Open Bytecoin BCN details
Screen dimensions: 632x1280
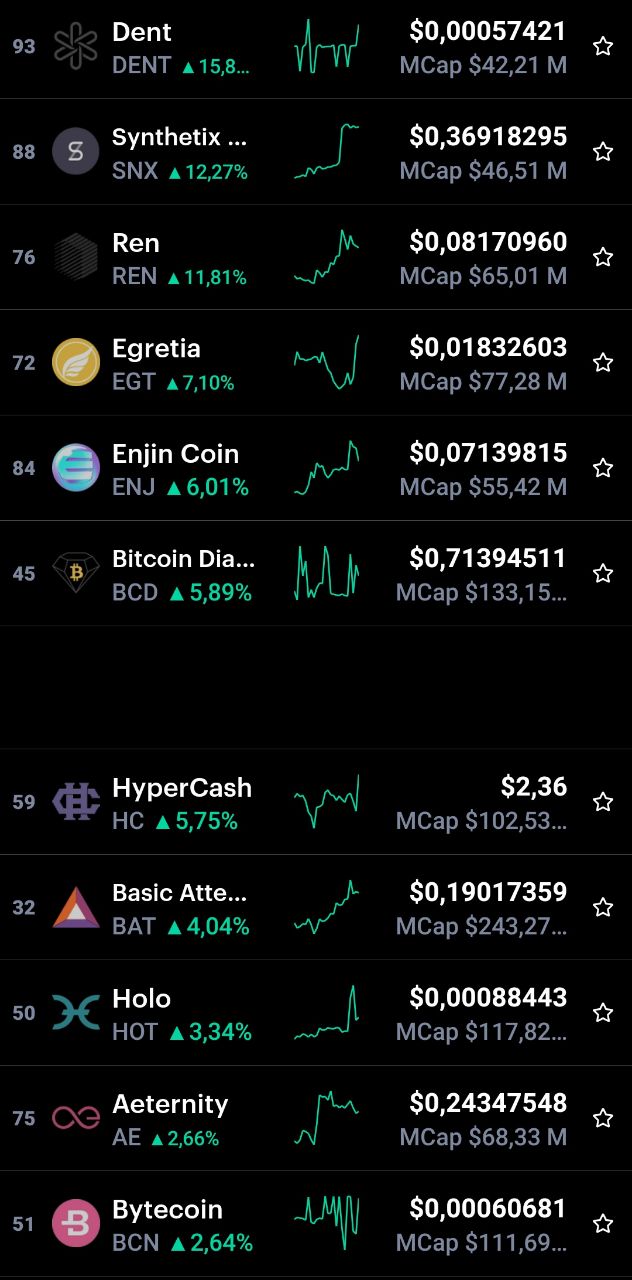click(316, 1224)
